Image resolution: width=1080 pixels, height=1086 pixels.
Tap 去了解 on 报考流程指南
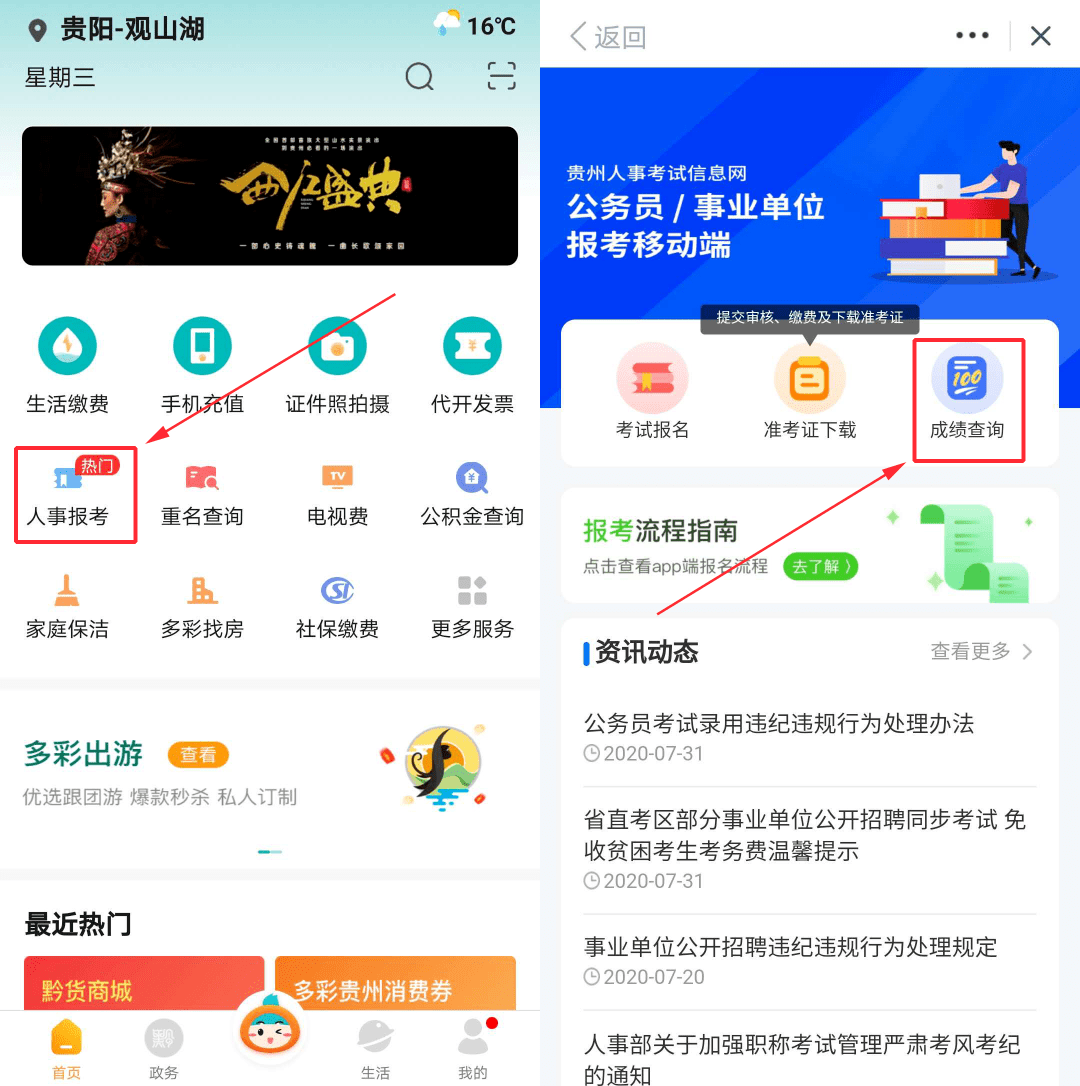click(820, 566)
